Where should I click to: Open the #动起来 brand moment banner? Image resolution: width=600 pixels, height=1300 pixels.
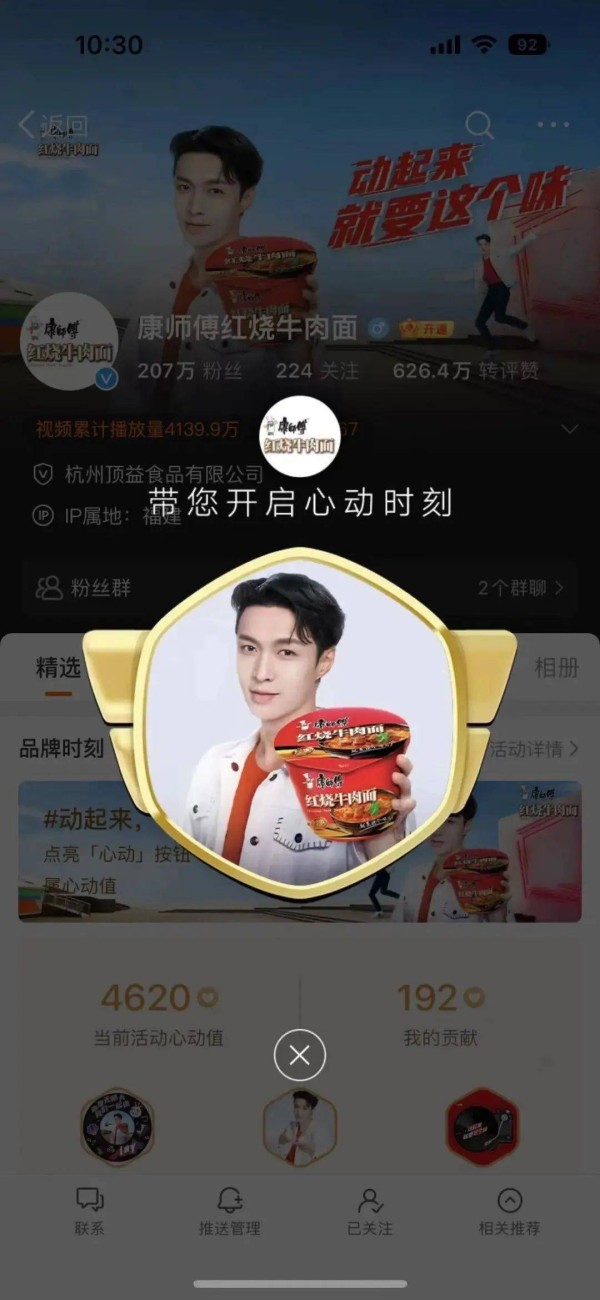click(300, 851)
